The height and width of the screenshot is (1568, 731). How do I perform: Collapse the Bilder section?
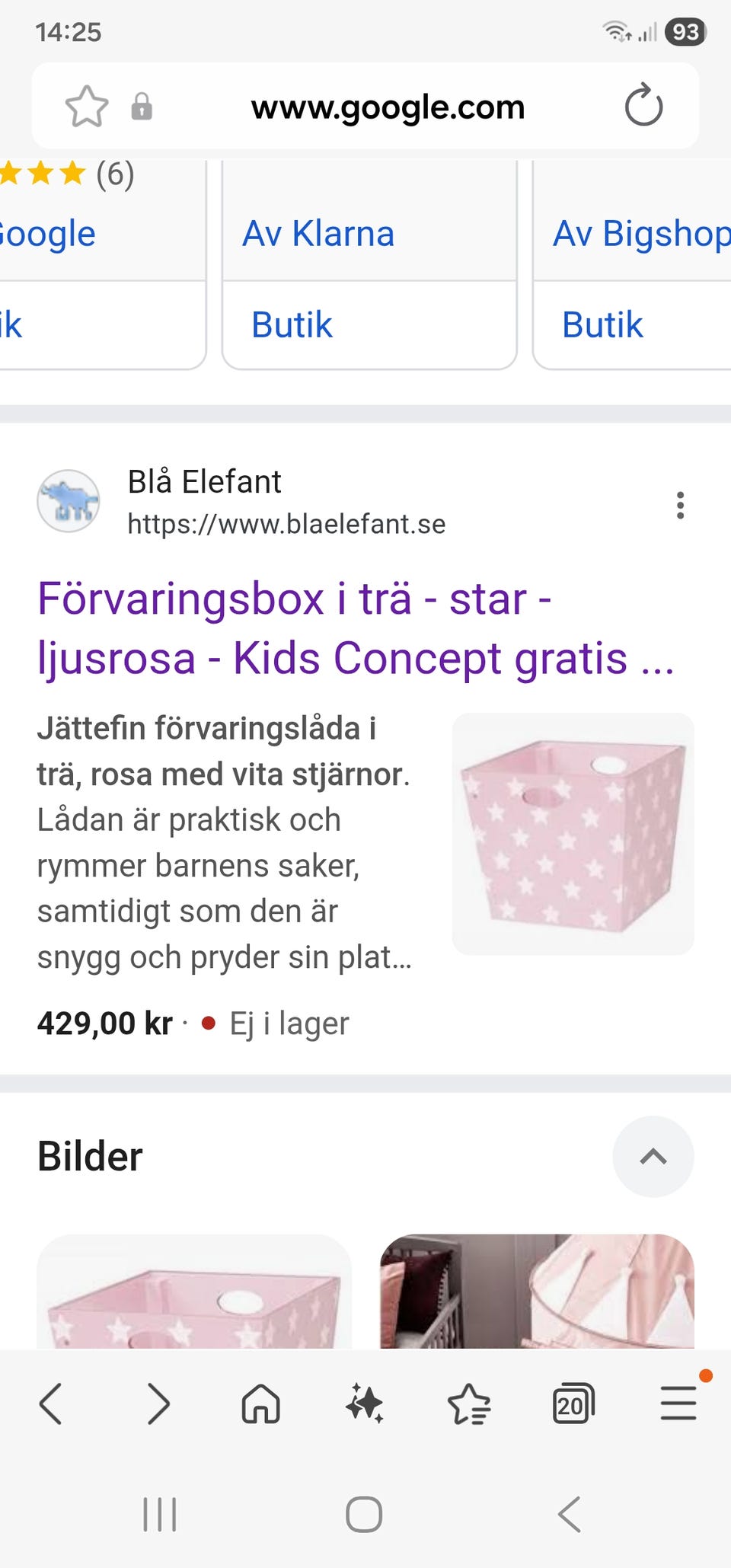pyautogui.click(x=653, y=1156)
